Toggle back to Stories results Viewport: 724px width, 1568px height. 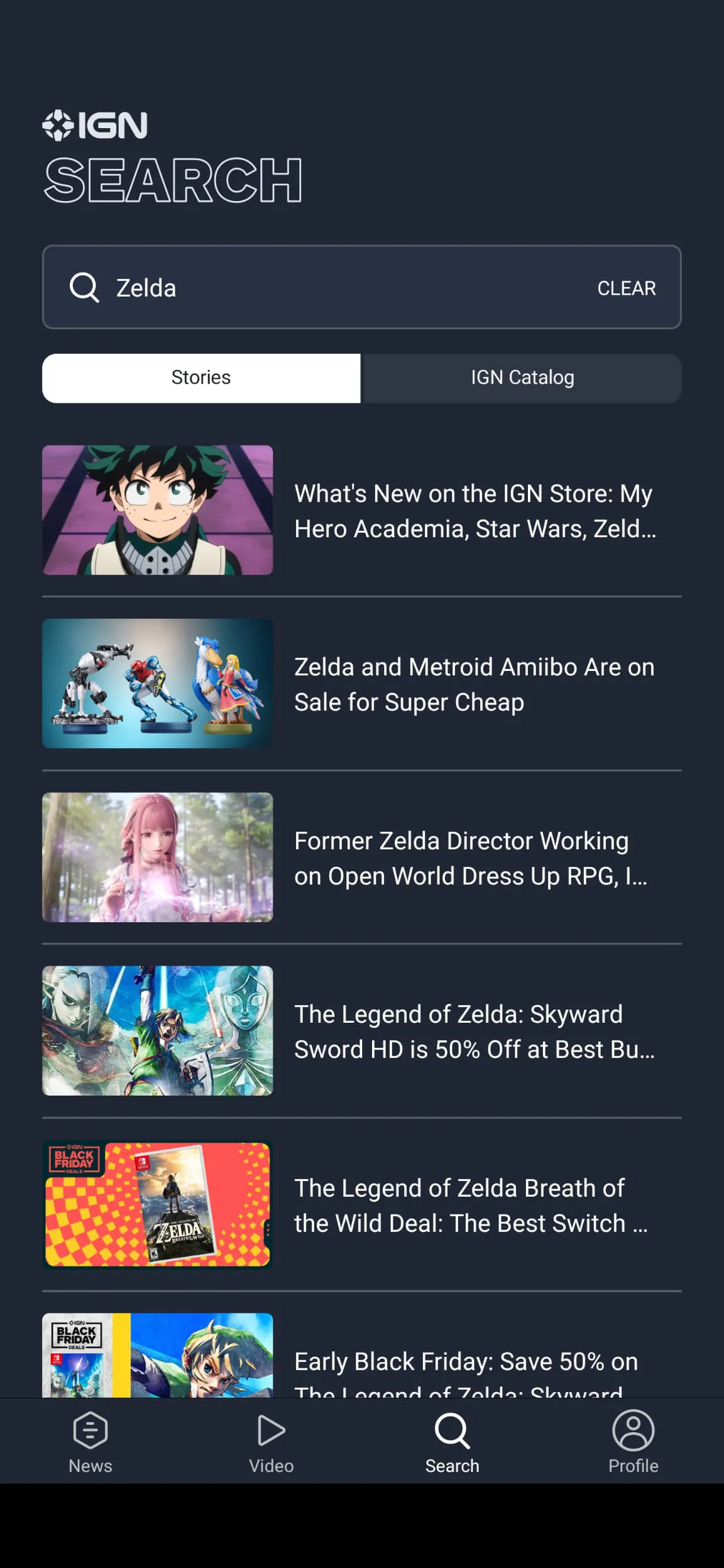pyautogui.click(x=201, y=377)
